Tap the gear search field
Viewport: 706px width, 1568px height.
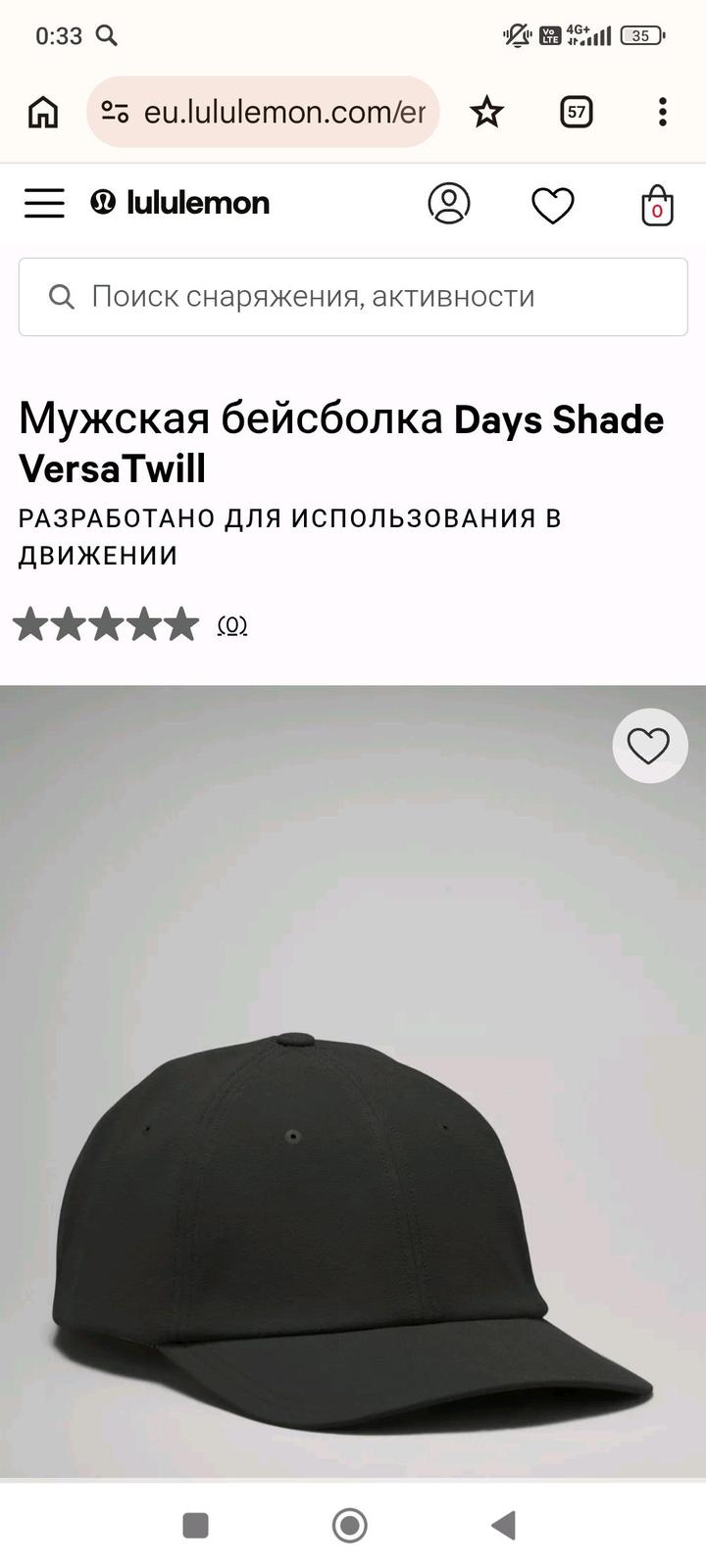tap(353, 297)
